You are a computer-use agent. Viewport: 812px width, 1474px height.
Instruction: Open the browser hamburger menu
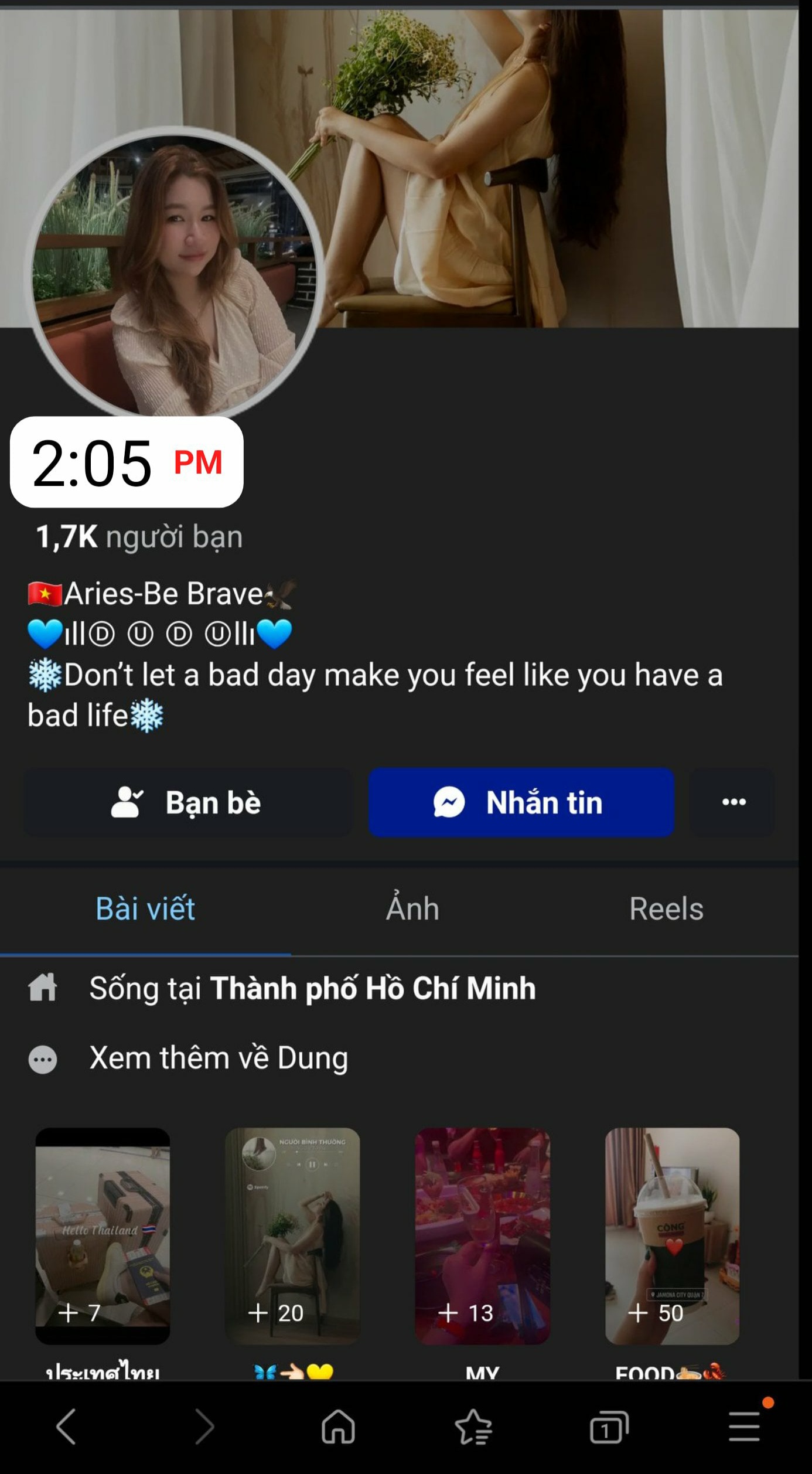(744, 1427)
